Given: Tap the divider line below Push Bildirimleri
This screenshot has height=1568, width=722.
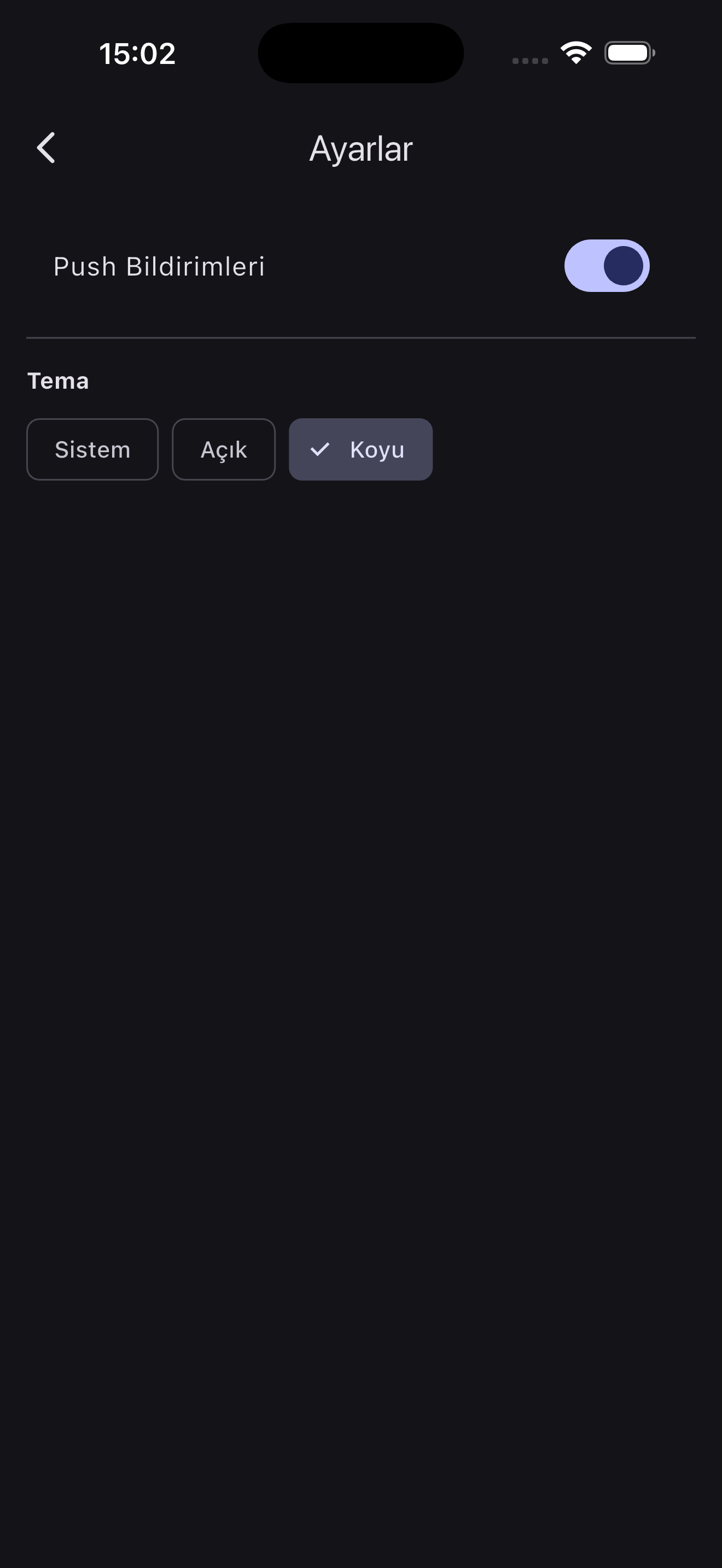Looking at the screenshot, I should click(x=361, y=336).
